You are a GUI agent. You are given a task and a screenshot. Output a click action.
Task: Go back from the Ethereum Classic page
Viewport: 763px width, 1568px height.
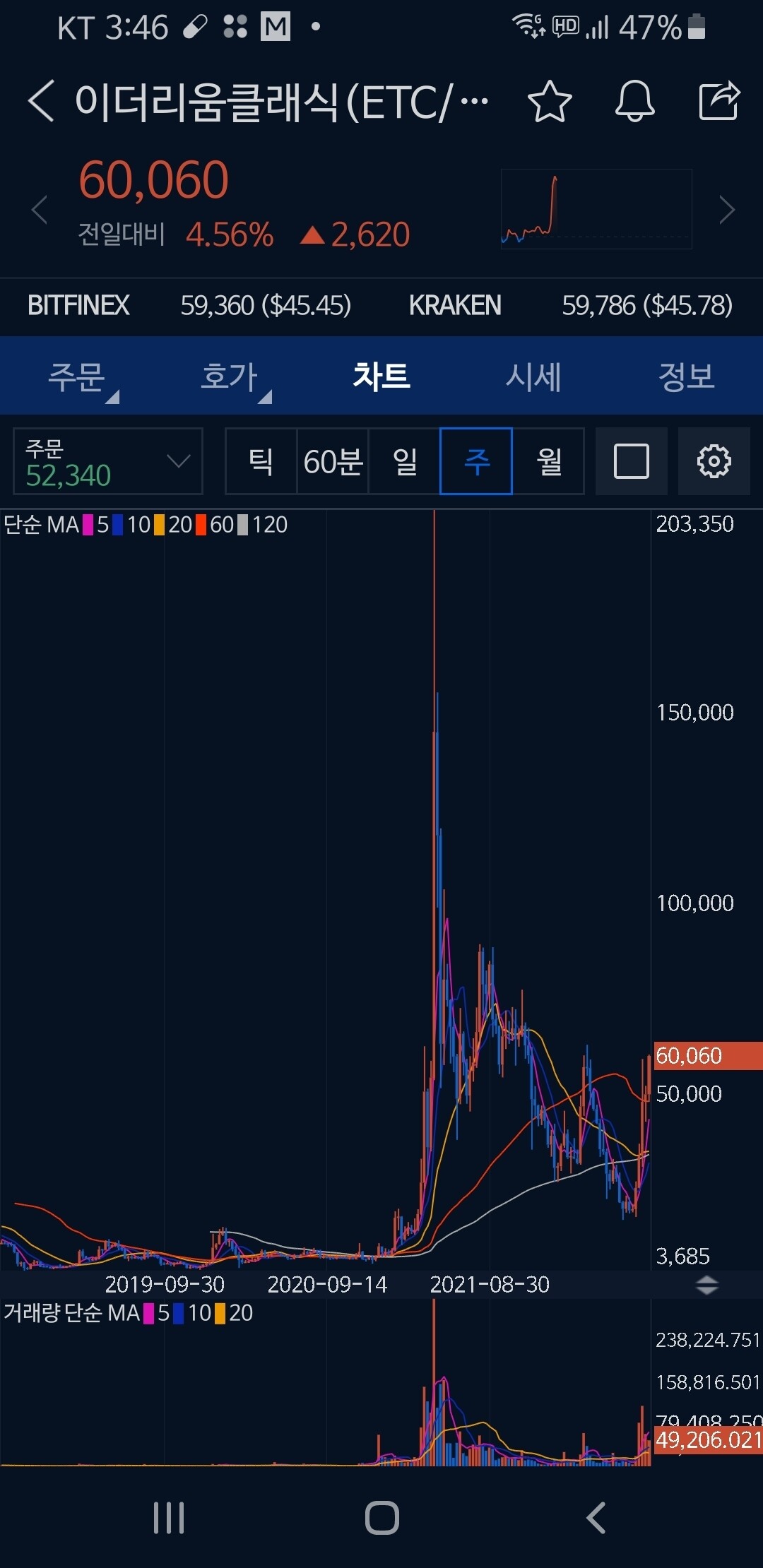click(41, 101)
